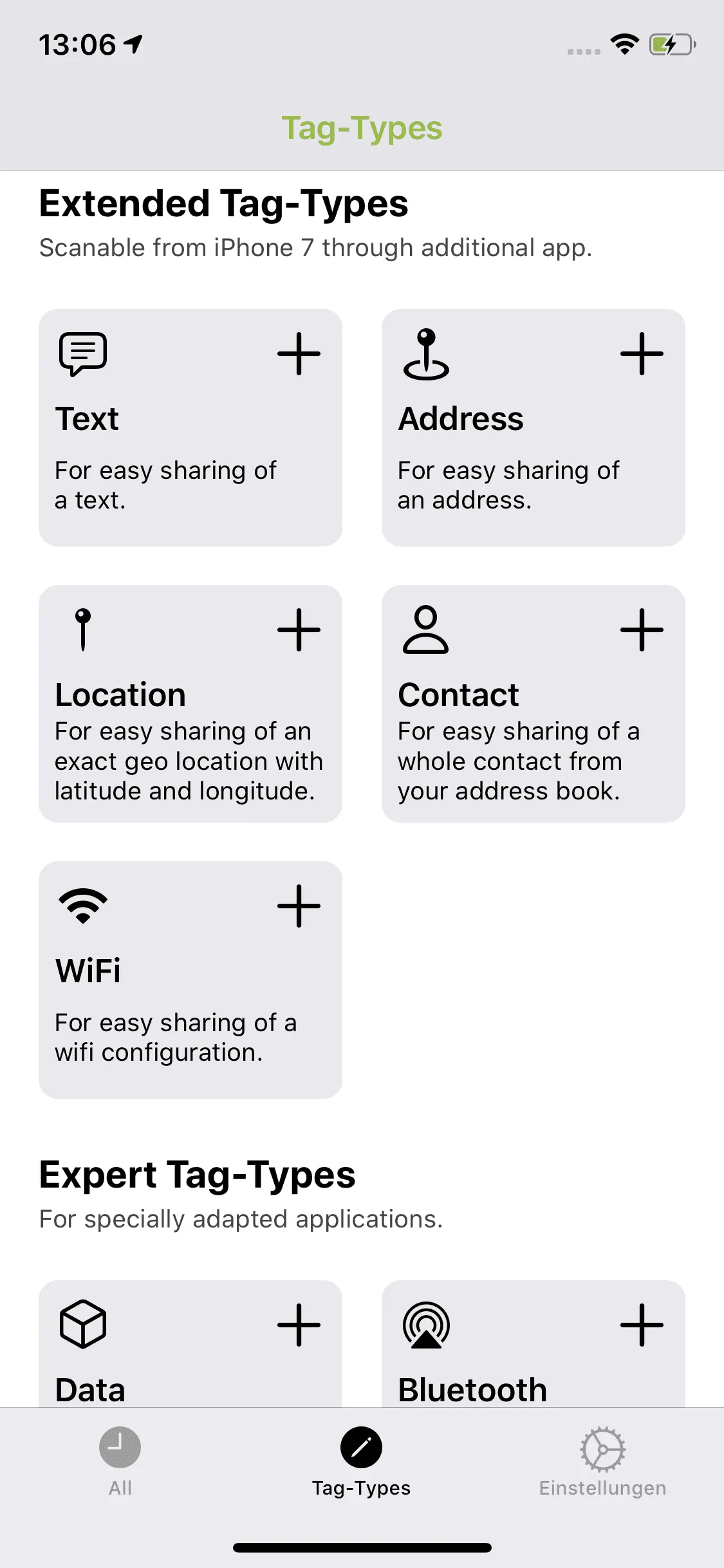Viewport: 724px width, 1568px height.
Task: Tap the plus on the Data card
Action: pyautogui.click(x=299, y=1325)
